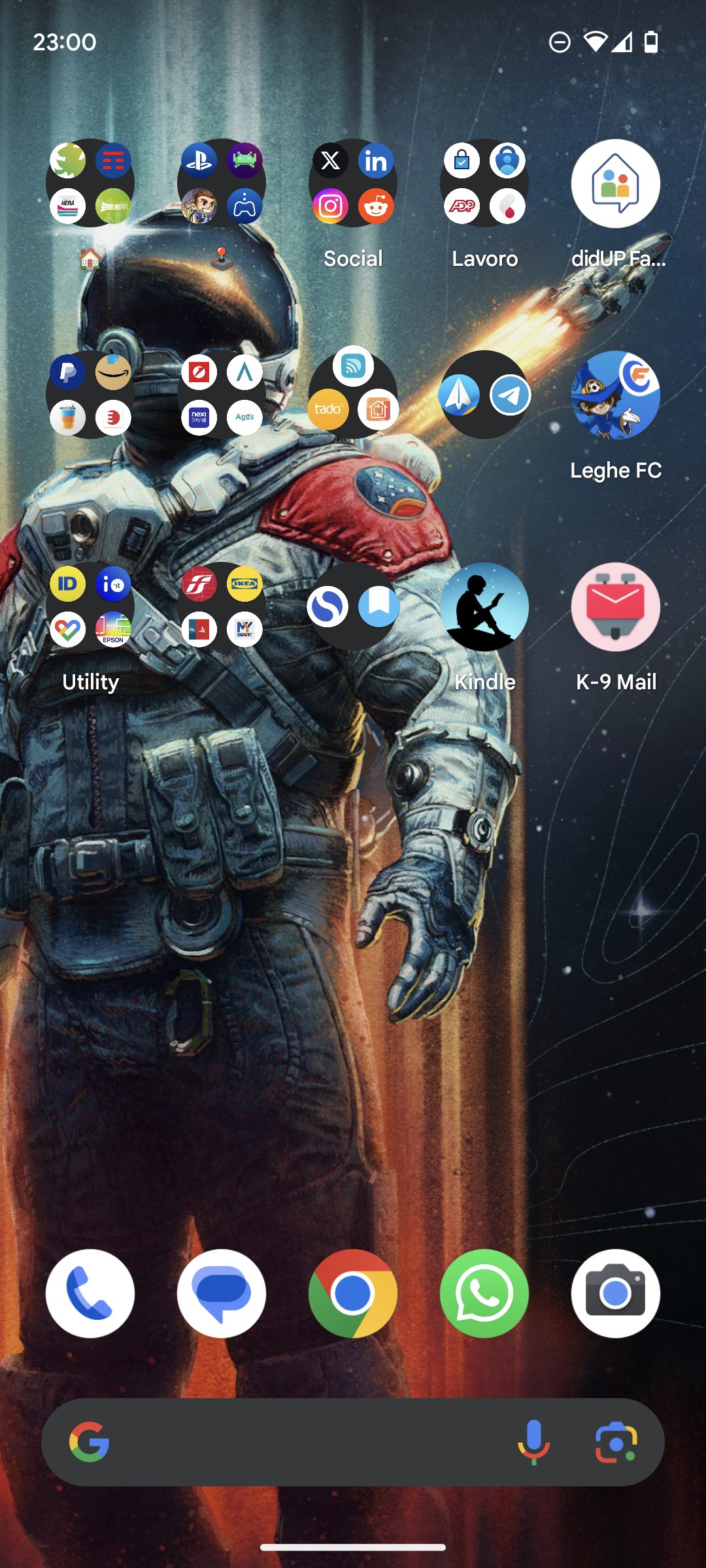
Task: Open the Lavoro folder
Action: pos(484,184)
